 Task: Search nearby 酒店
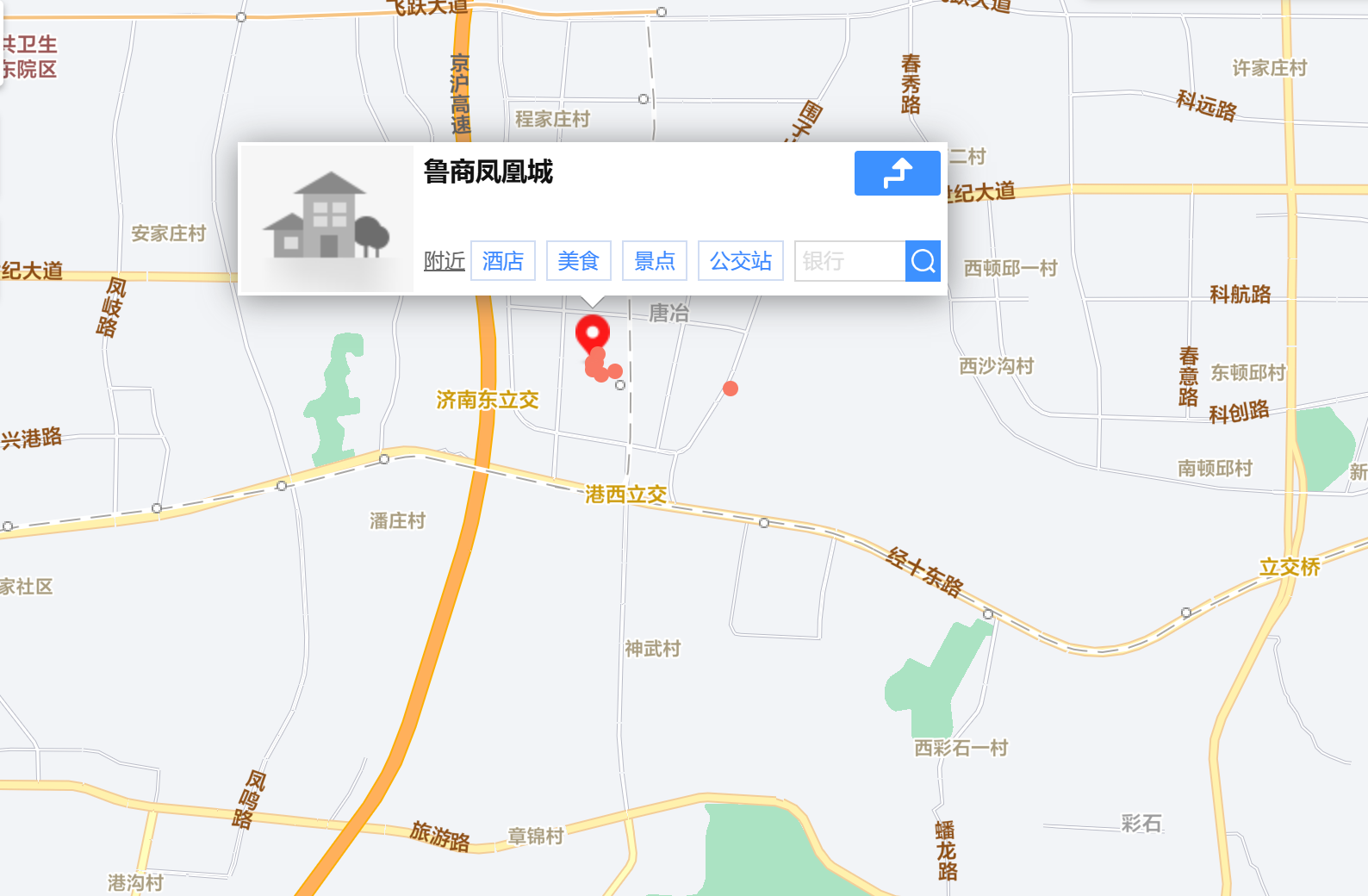pyautogui.click(x=503, y=261)
